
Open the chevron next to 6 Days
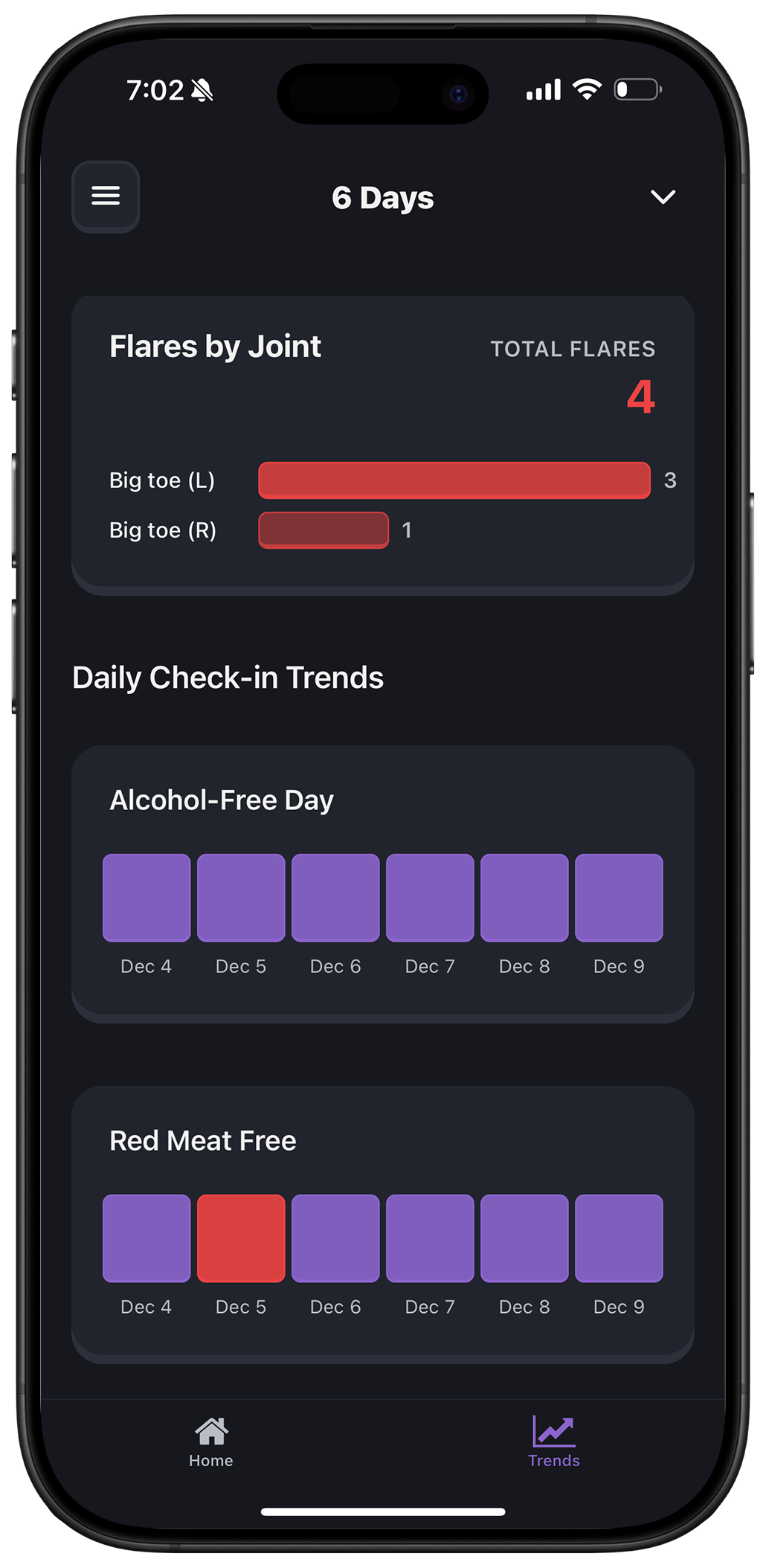click(x=662, y=197)
